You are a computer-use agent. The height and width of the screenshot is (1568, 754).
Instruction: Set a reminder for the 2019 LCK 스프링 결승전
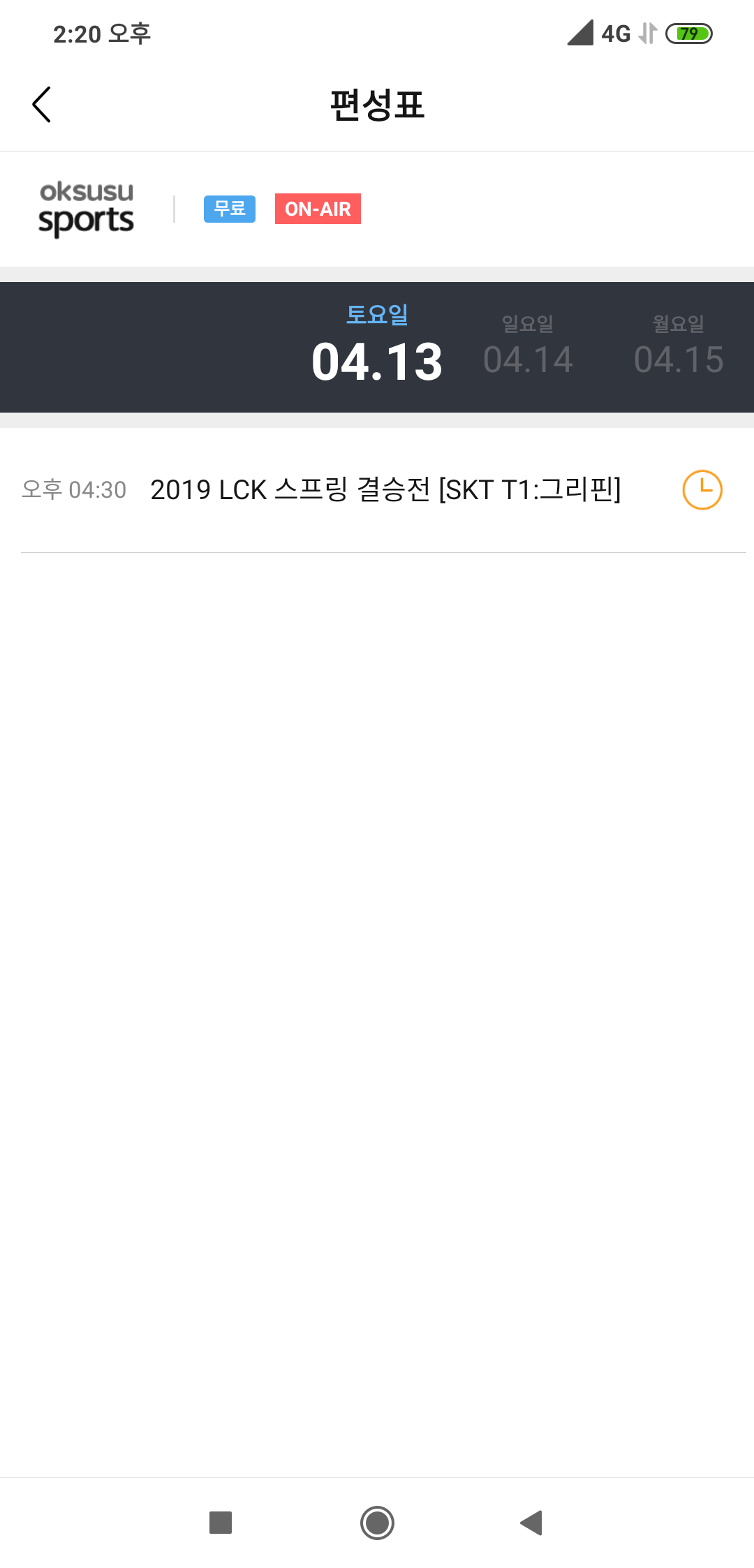point(702,489)
